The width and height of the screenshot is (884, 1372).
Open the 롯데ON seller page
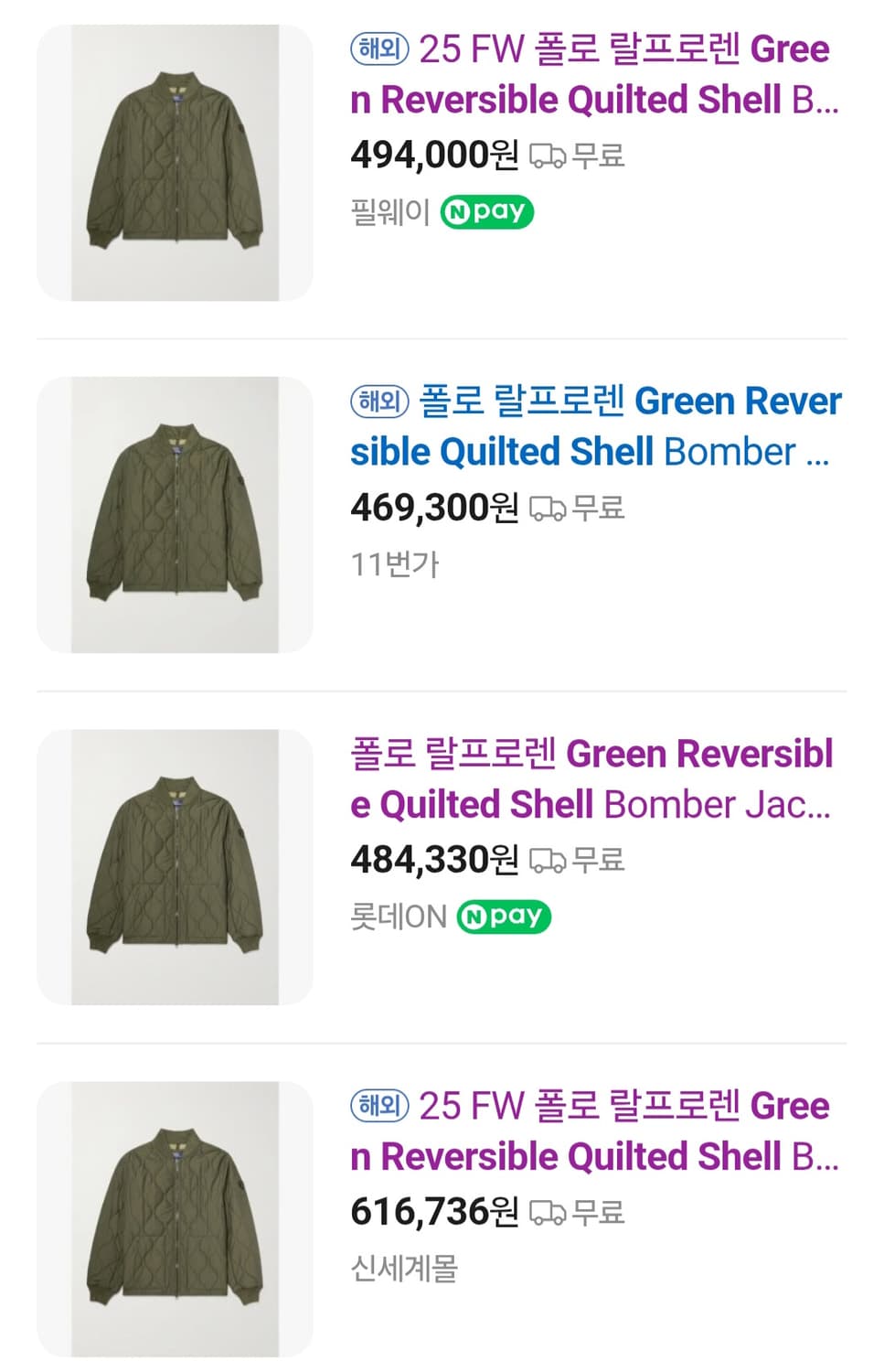click(396, 916)
